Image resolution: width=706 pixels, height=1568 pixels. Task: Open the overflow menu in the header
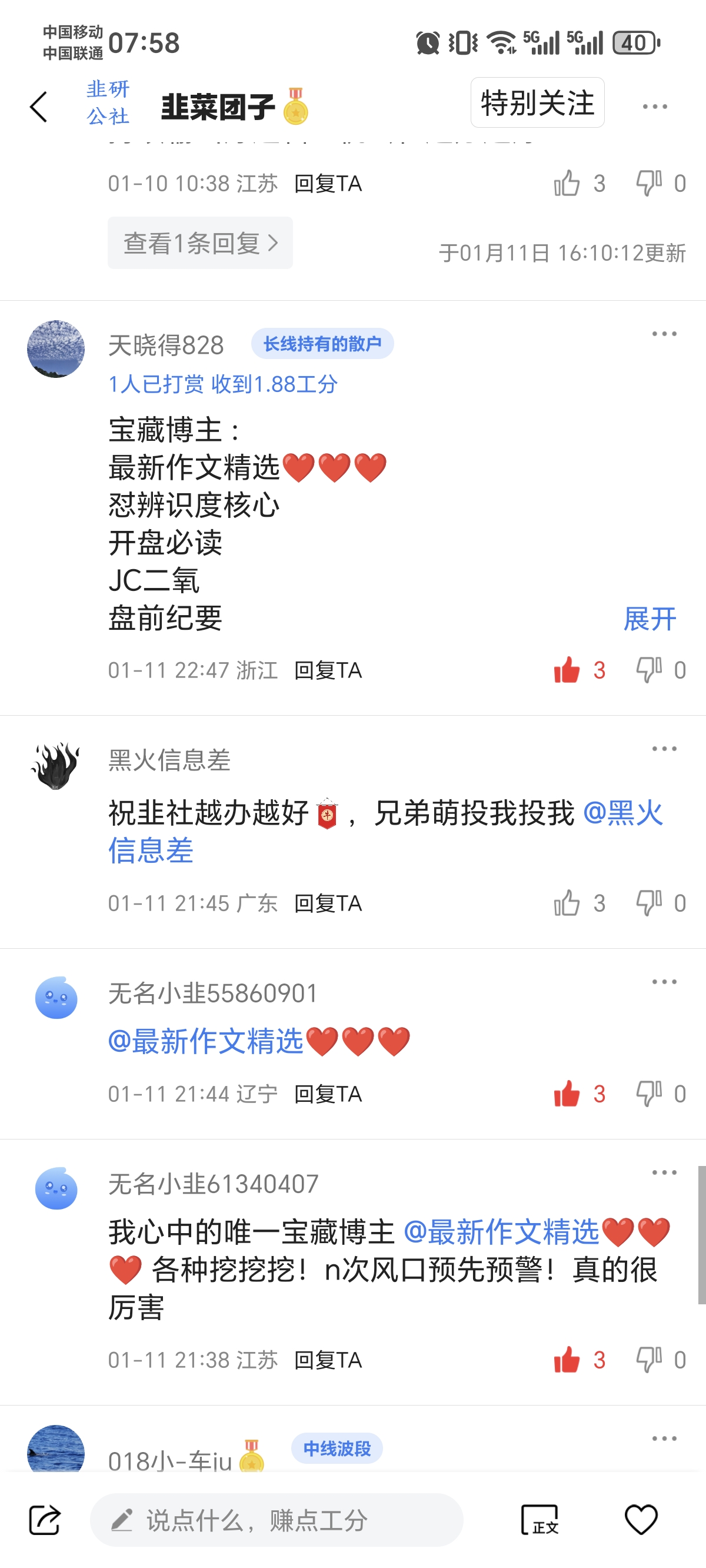point(654,107)
